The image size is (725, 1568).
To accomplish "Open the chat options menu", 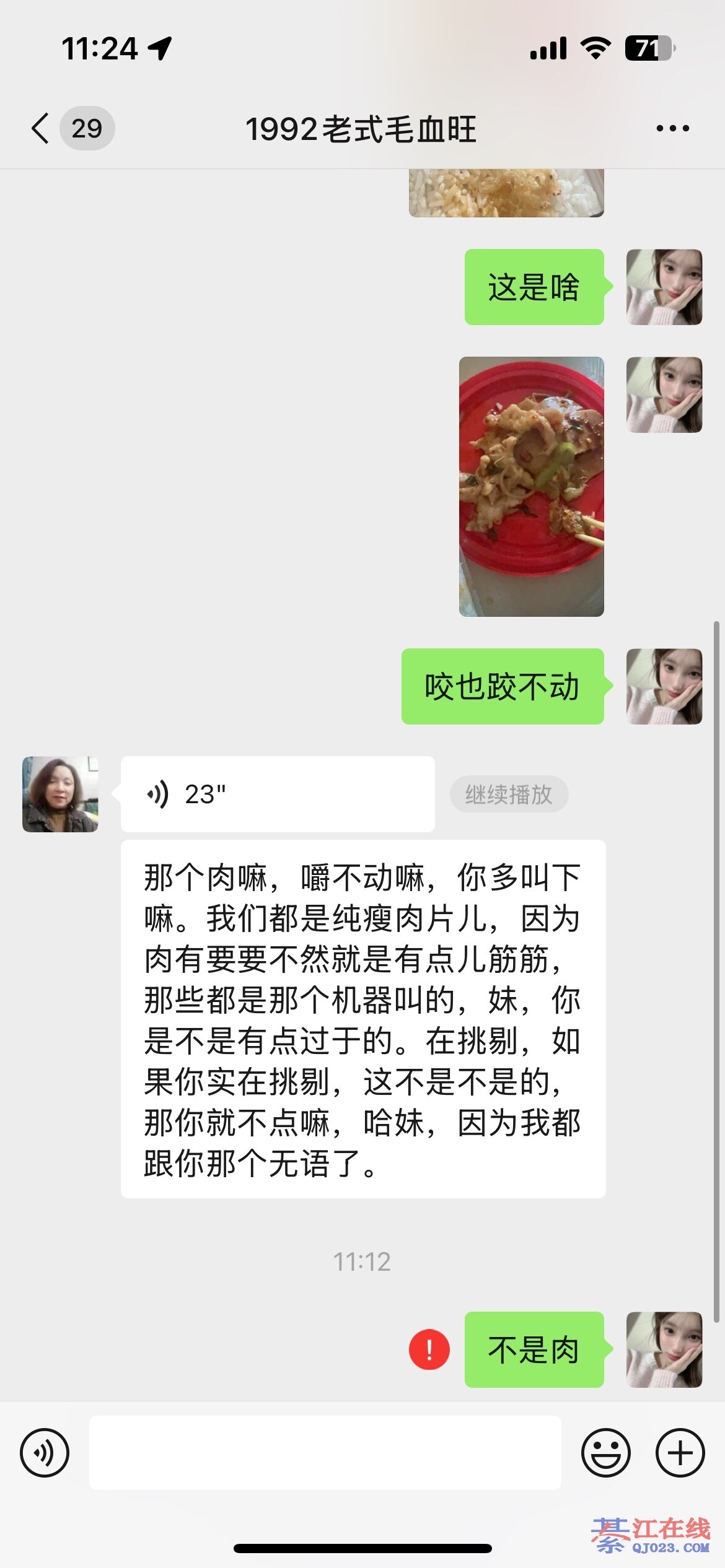I will click(672, 129).
